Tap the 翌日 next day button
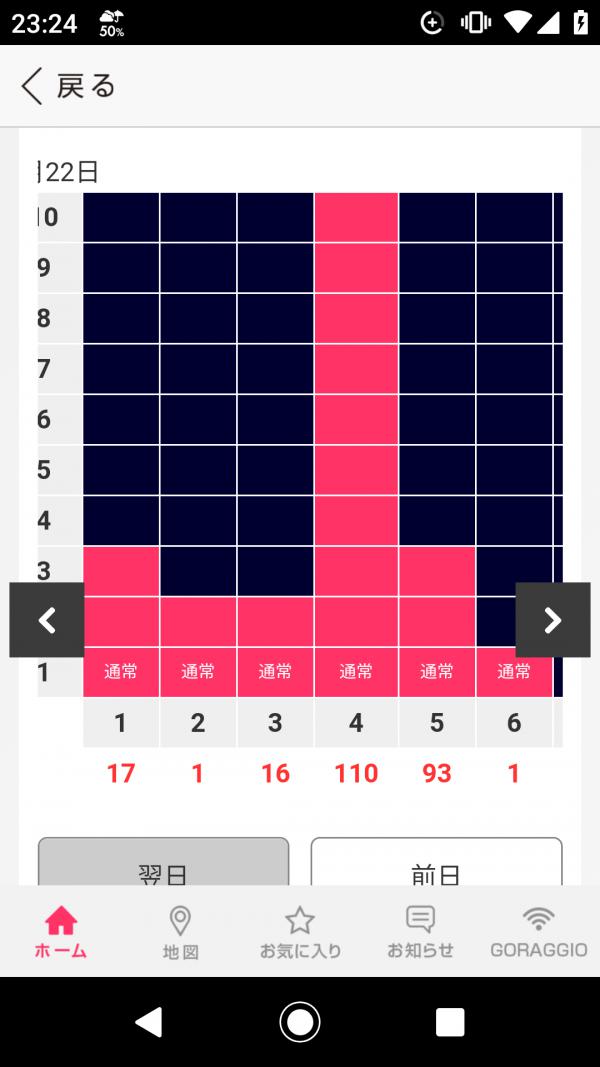 pos(163,863)
